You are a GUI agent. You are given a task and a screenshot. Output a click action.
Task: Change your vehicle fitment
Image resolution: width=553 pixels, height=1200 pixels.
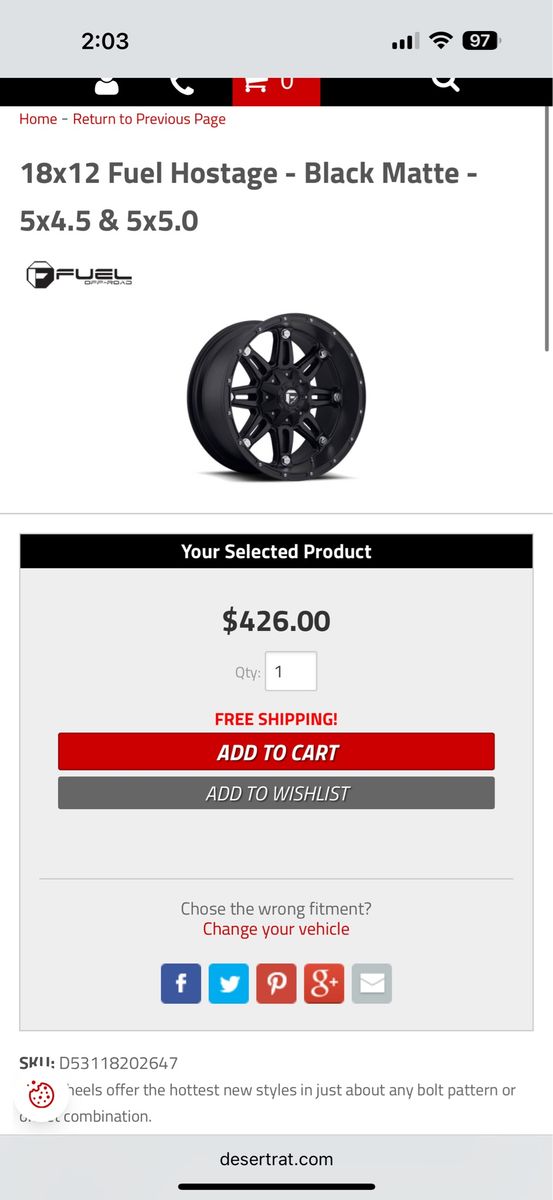click(x=276, y=929)
